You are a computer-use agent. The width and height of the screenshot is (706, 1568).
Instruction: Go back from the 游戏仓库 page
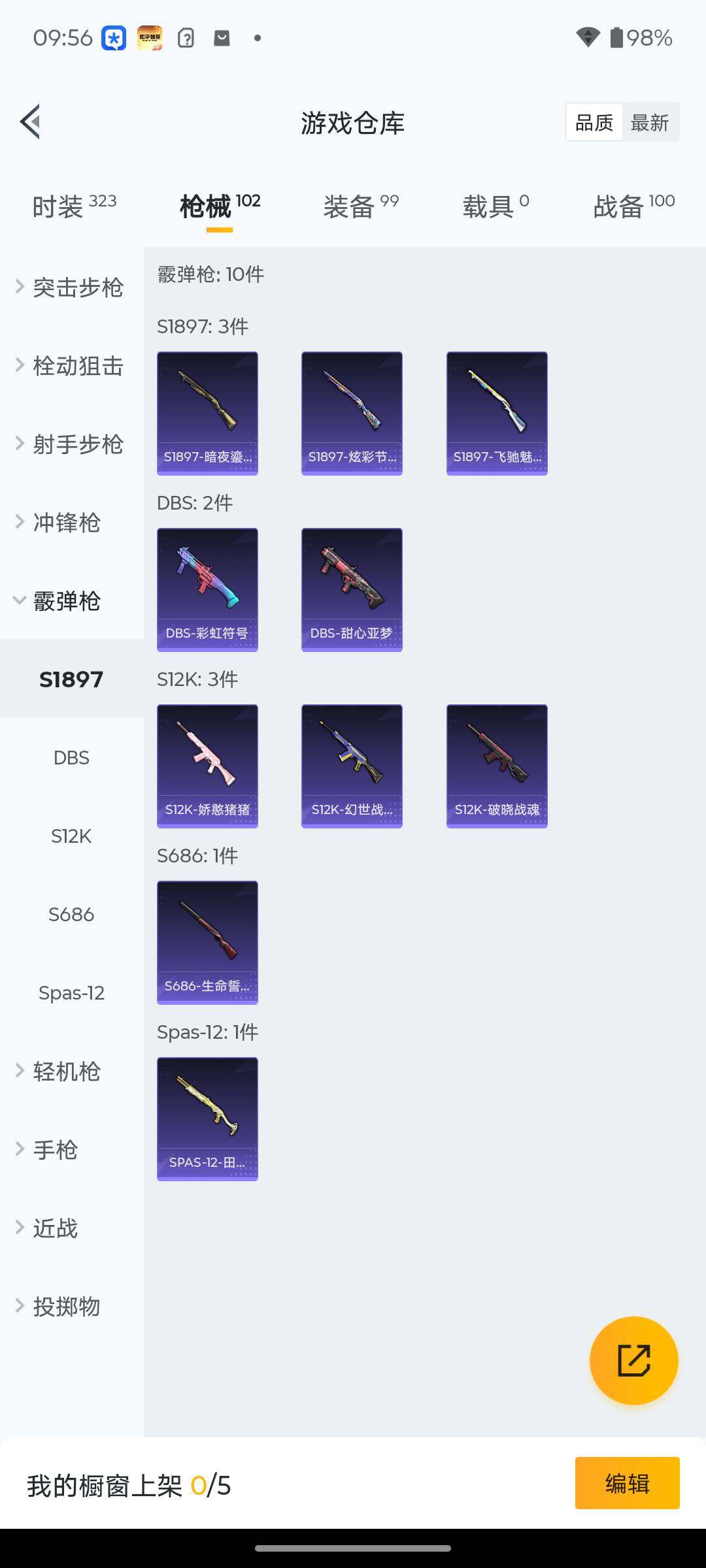pyautogui.click(x=31, y=122)
